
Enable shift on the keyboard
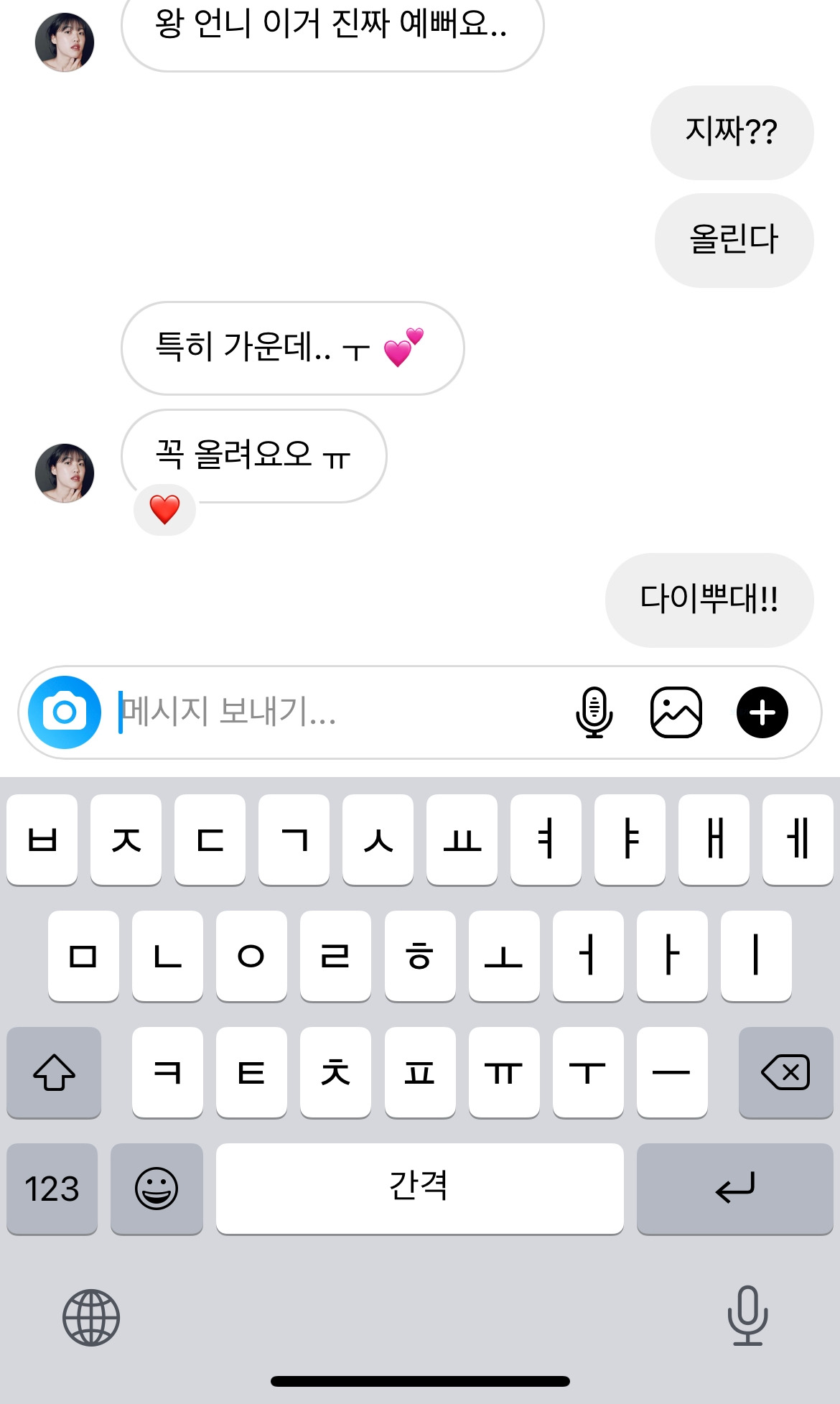coord(54,1072)
